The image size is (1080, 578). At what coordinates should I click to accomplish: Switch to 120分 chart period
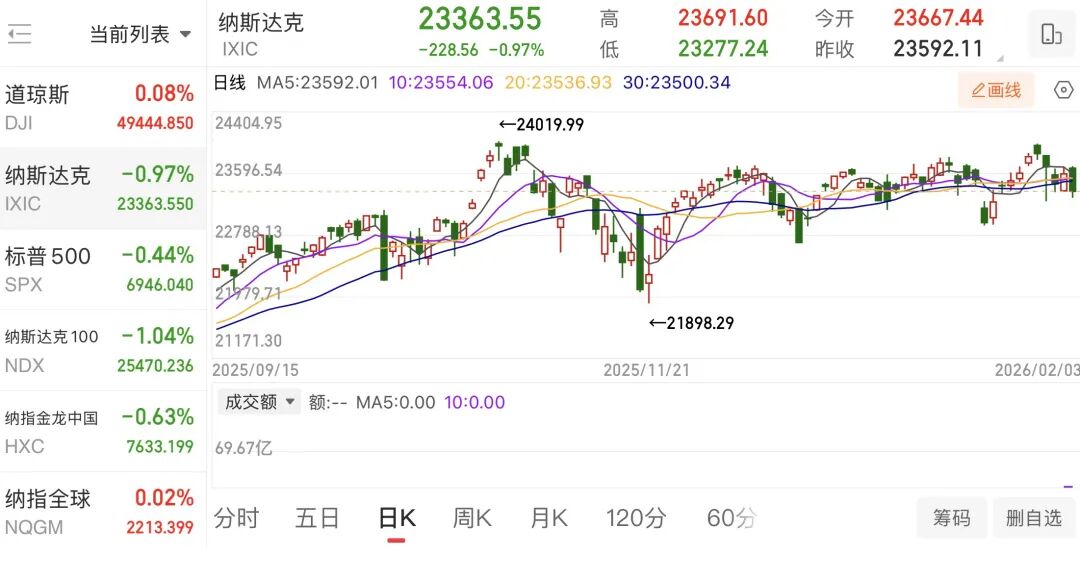(636, 518)
